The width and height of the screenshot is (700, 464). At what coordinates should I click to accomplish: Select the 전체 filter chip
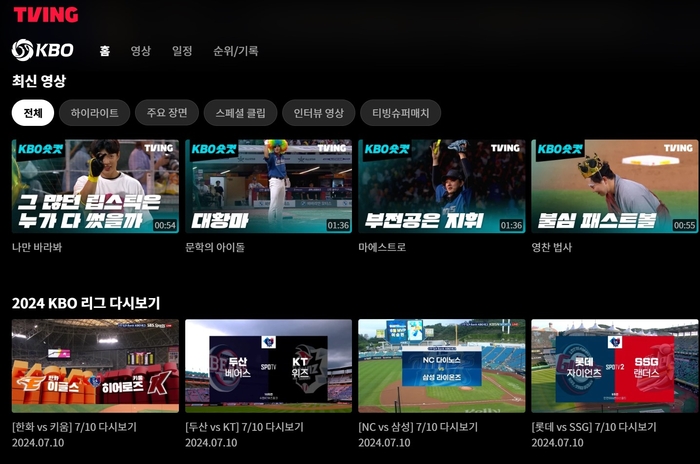pyautogui.click(x=33, y=113)
